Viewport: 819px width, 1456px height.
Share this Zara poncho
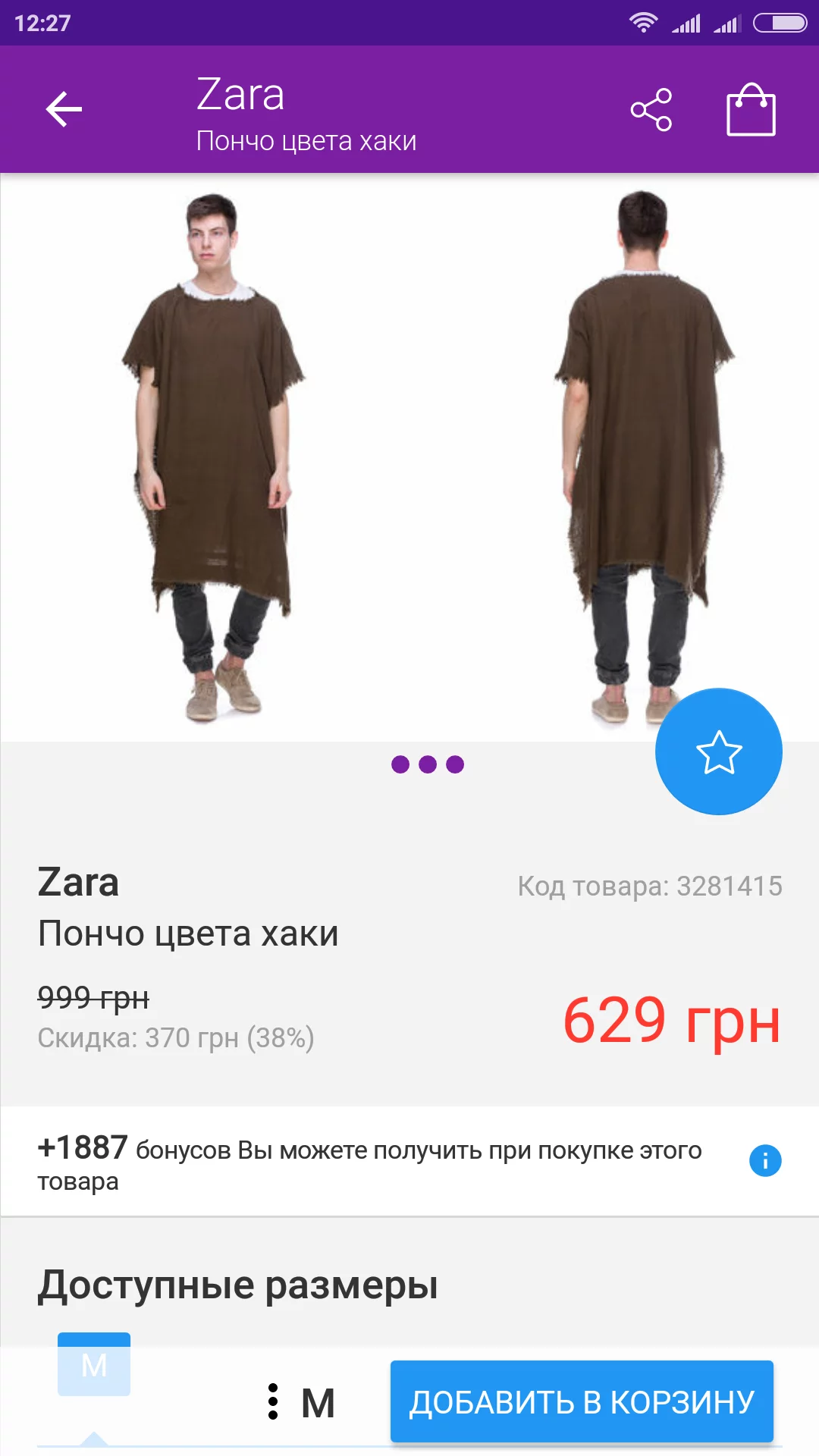(x=651, y=110)
